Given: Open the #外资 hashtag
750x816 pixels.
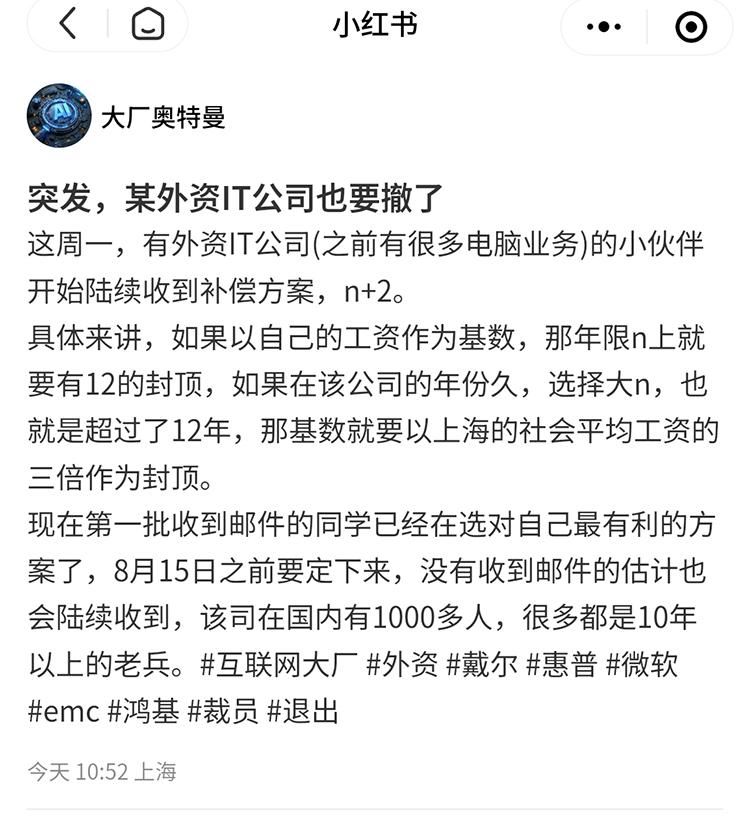Looking at the screenshot, I should tap(403, 664).
